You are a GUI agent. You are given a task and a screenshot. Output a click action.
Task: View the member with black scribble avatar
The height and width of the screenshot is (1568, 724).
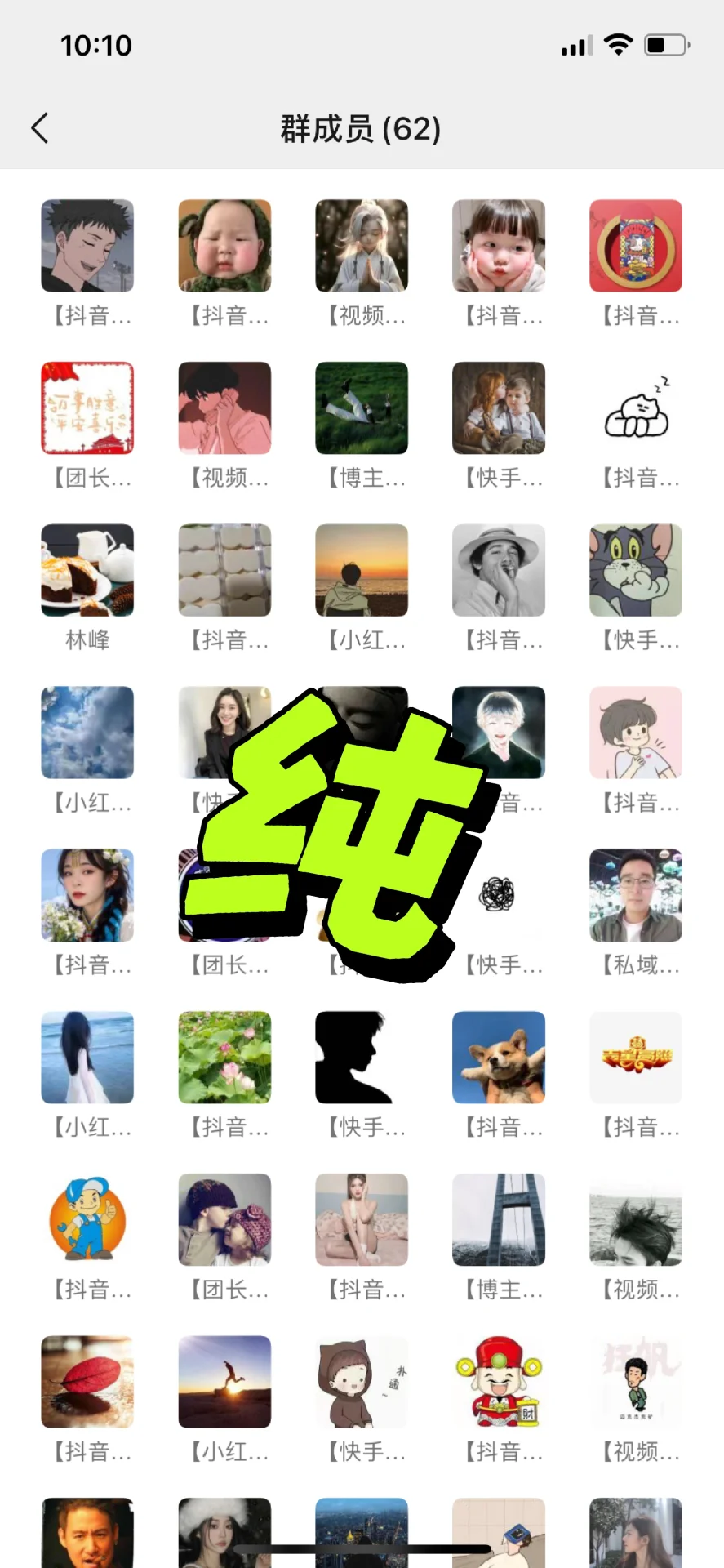[x=497, y=895]
